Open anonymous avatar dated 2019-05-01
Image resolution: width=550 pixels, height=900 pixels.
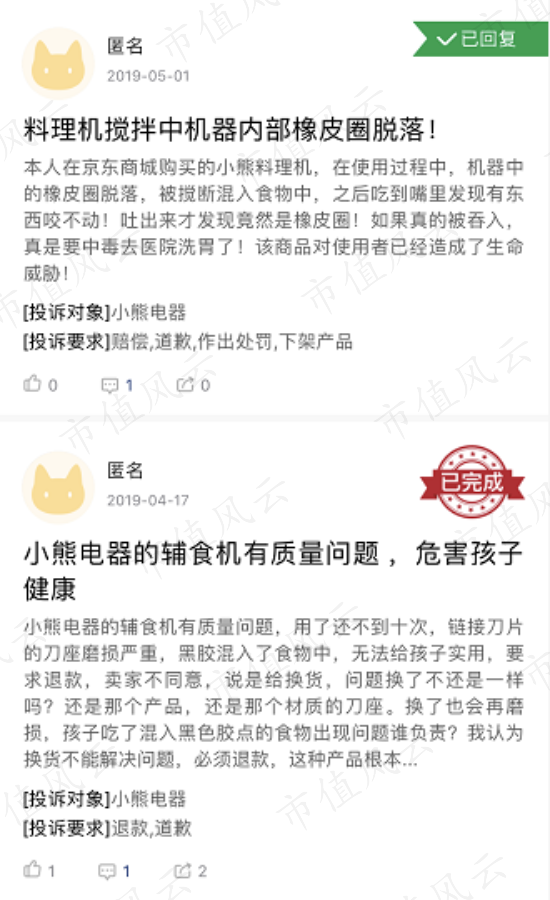click(x=58, y=63)
